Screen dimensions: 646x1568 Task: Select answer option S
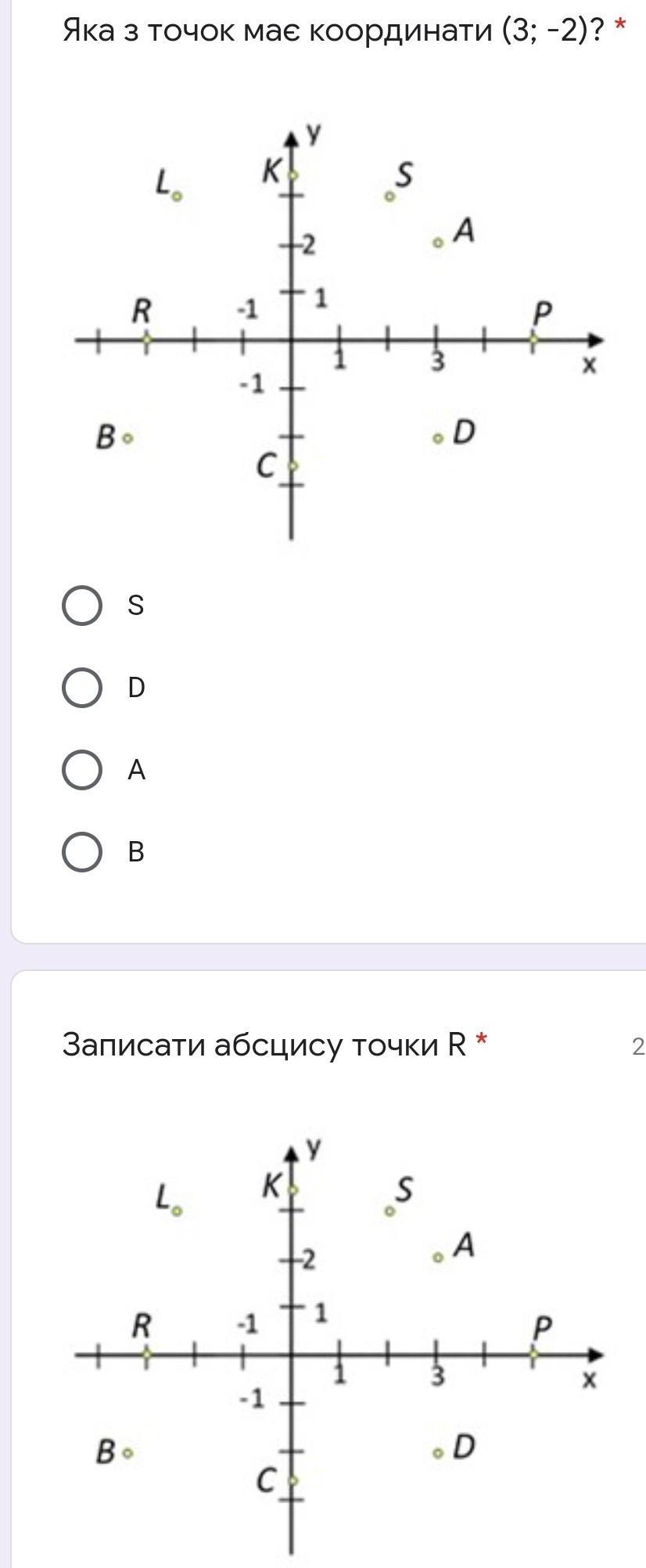81,606
